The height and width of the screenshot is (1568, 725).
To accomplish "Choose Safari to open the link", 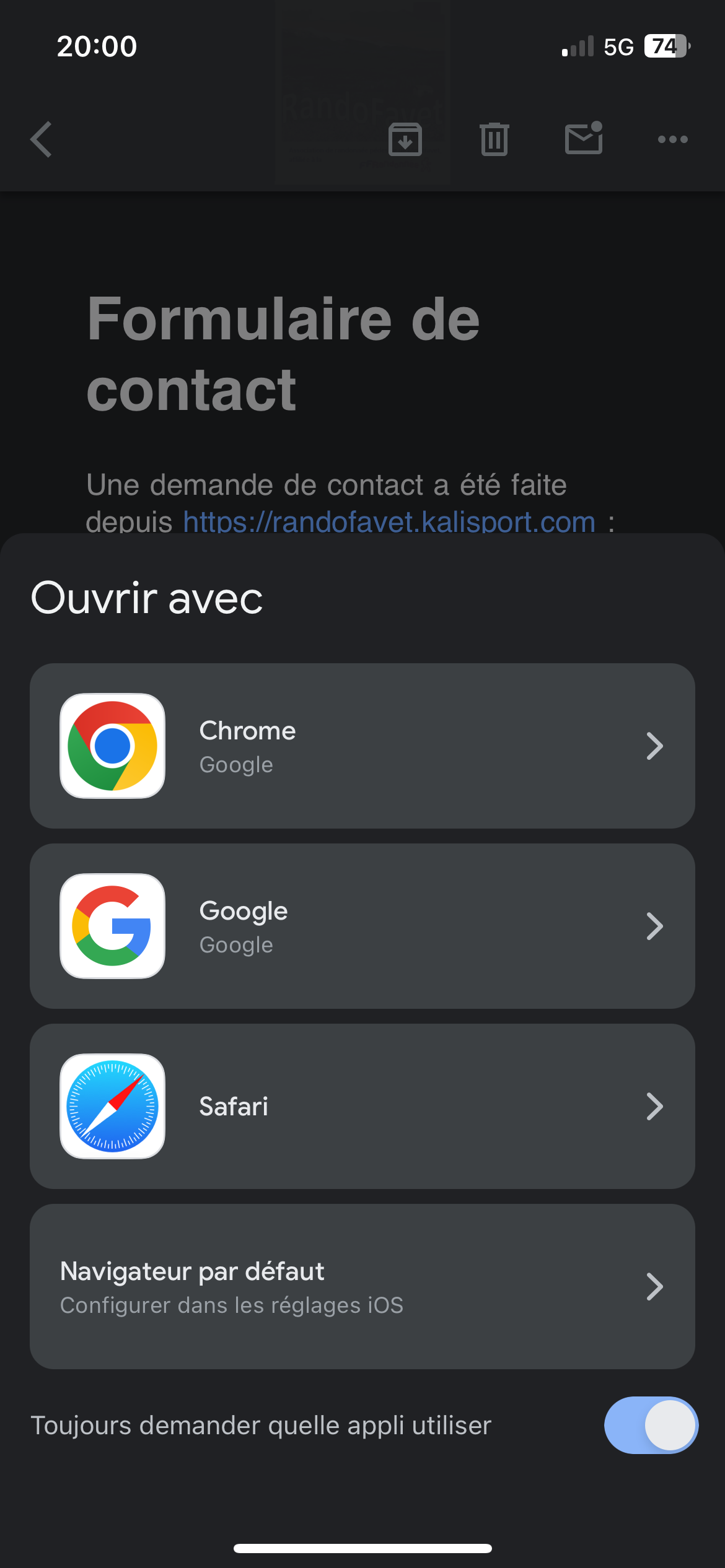I will click(x=362, y=1106).
